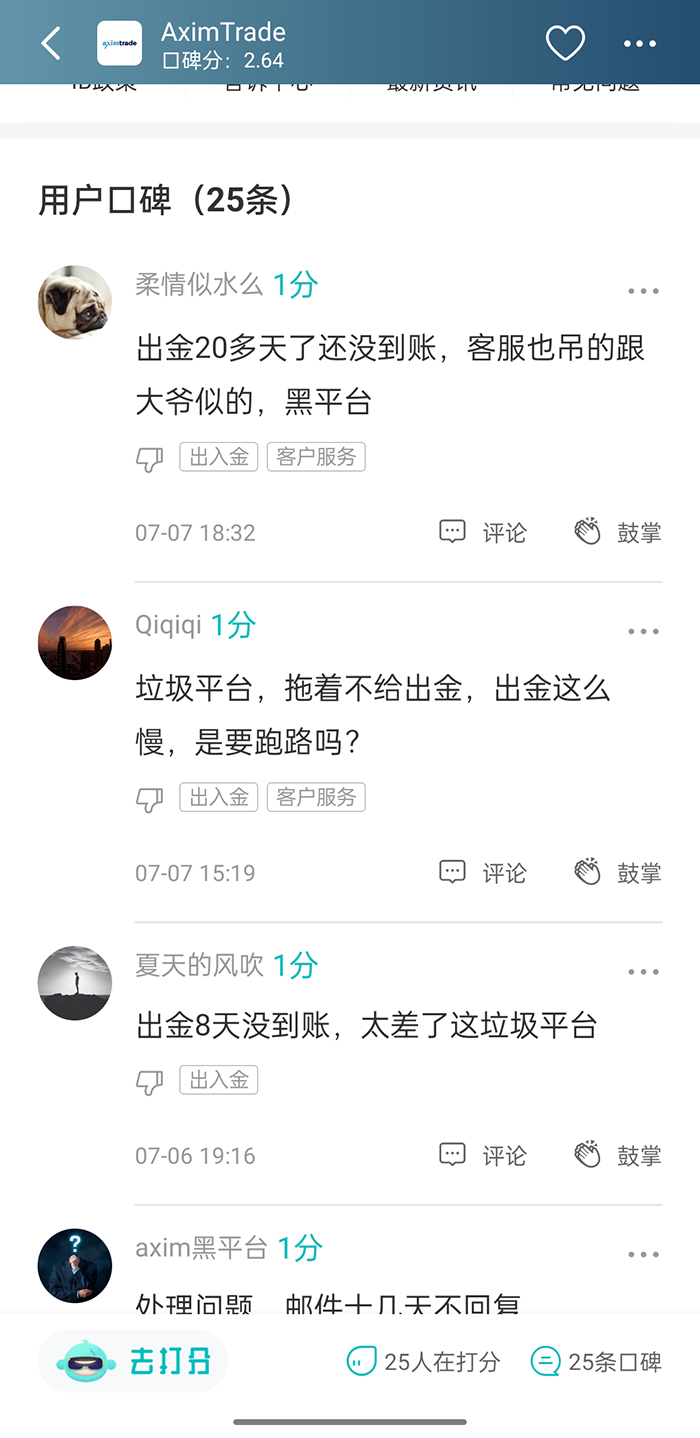Tap 去打分 to rate the platform

[x=134, y=1361]
